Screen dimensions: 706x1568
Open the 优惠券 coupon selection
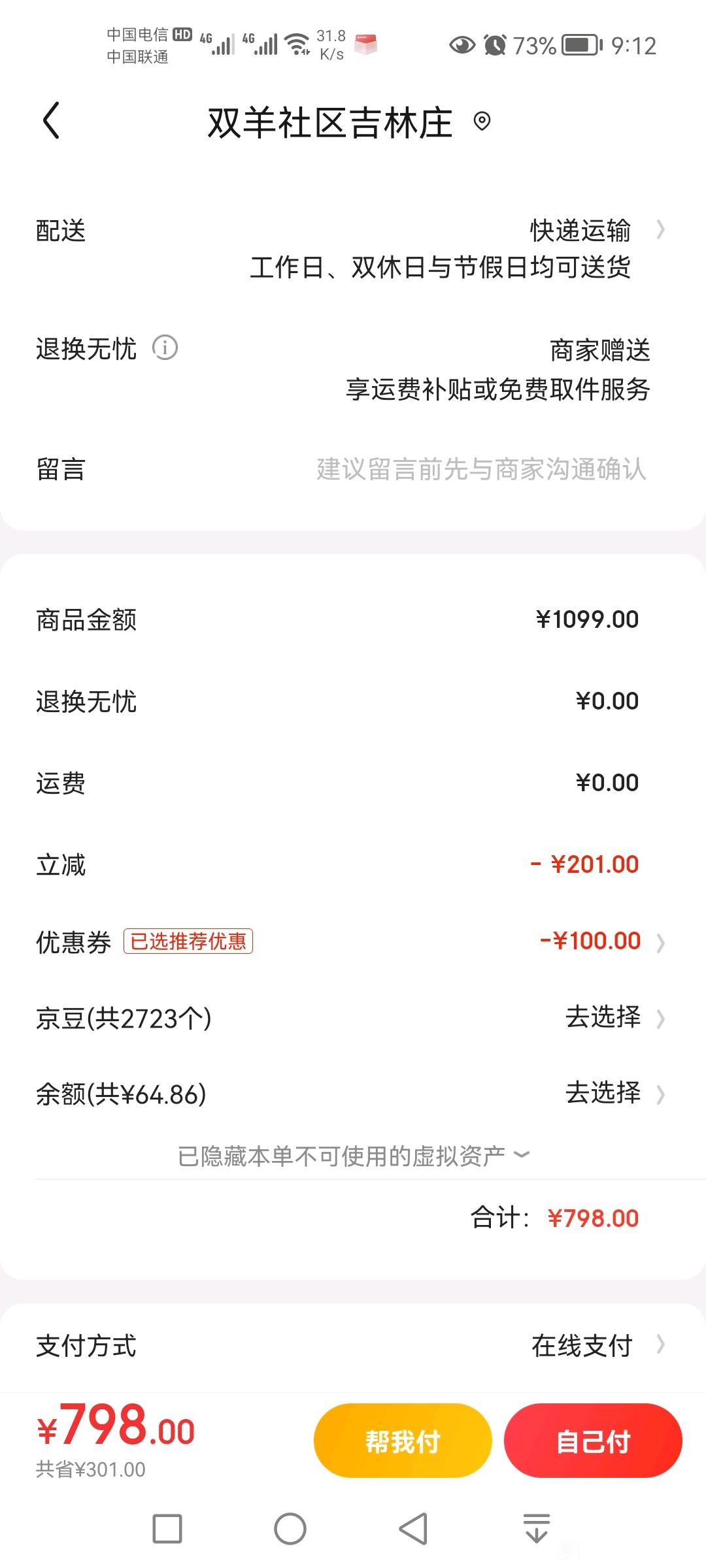point(353,941)
